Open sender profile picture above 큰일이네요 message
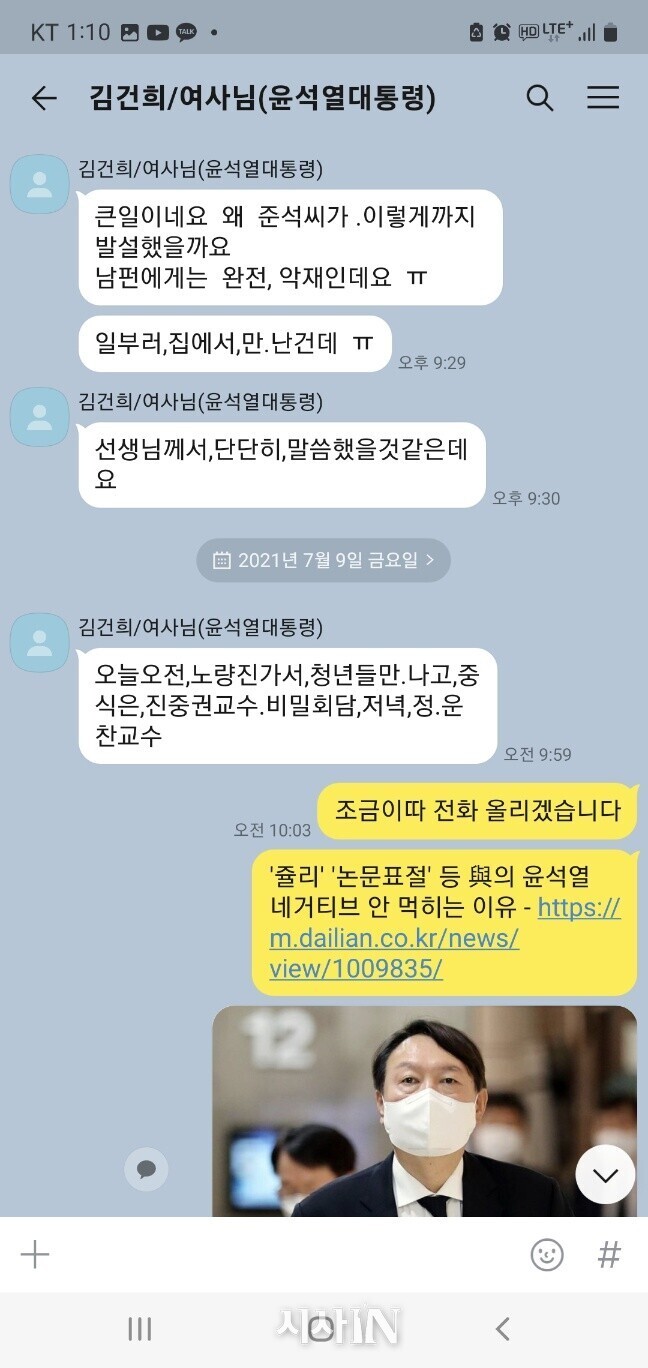This screenshot has height=1368, width=648. (x=40, y=185)
